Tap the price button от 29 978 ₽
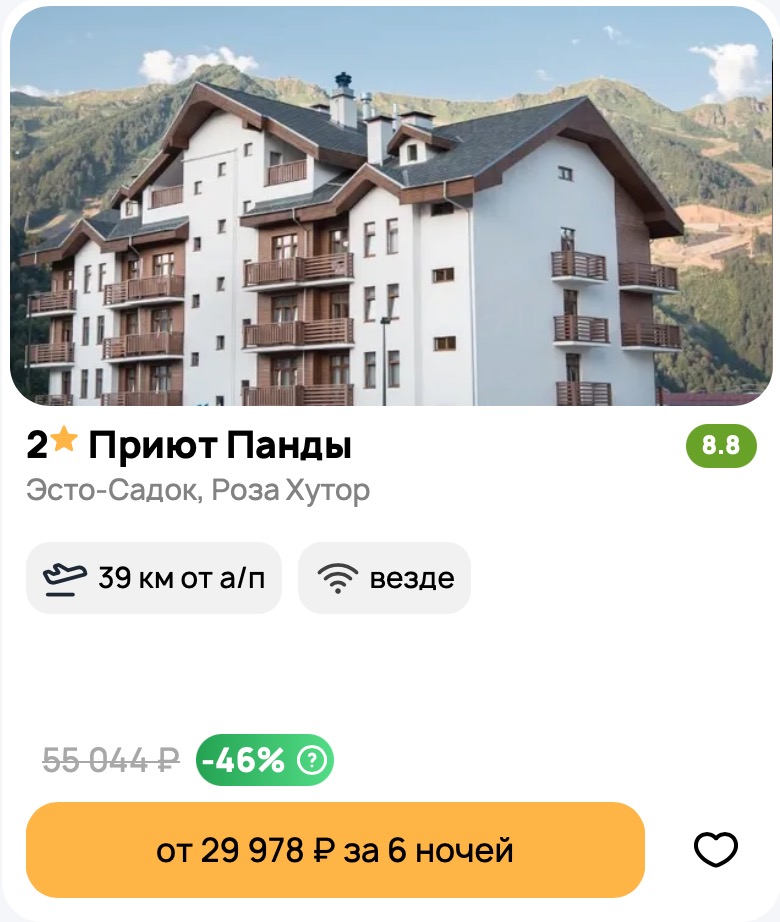780x922 pixels. [335, 850]
